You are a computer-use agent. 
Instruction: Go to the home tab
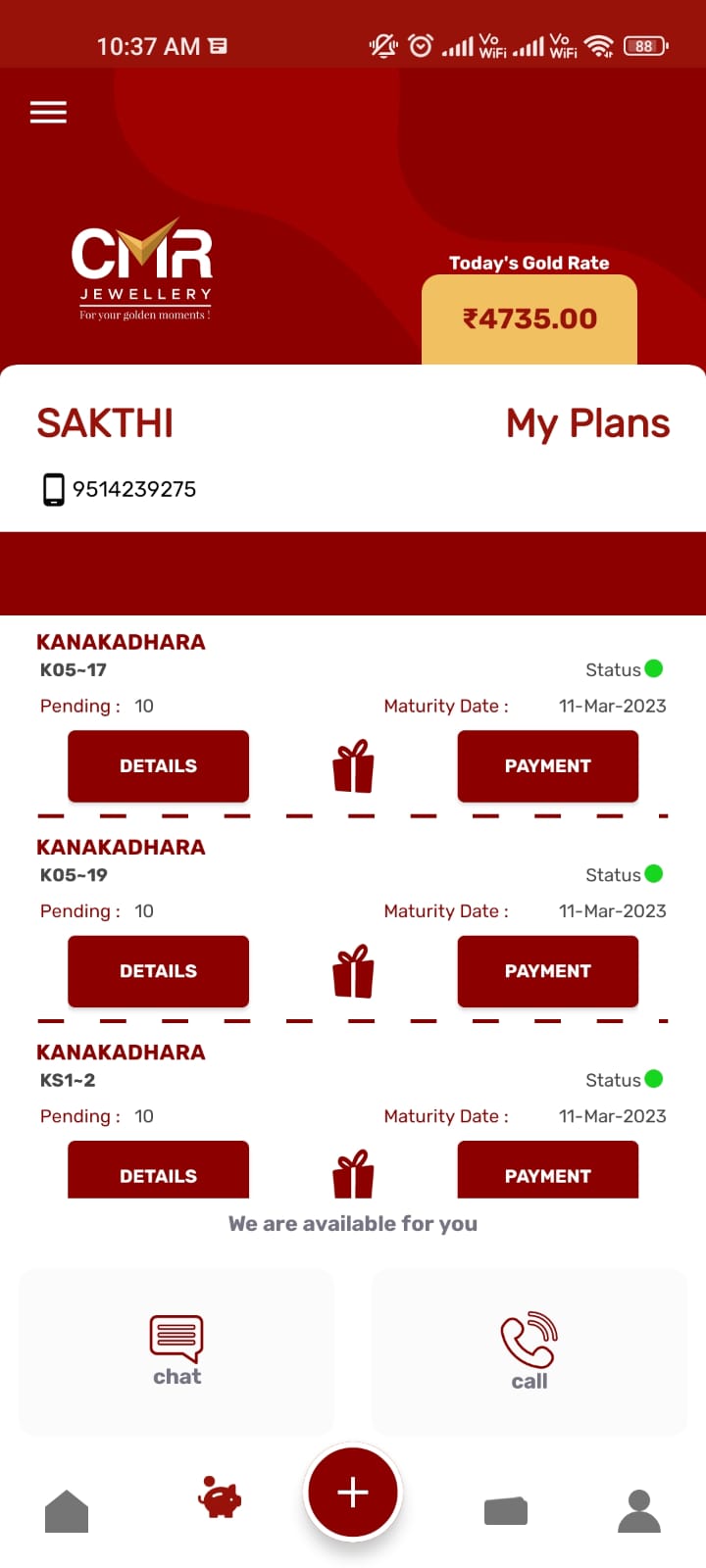67,1510
